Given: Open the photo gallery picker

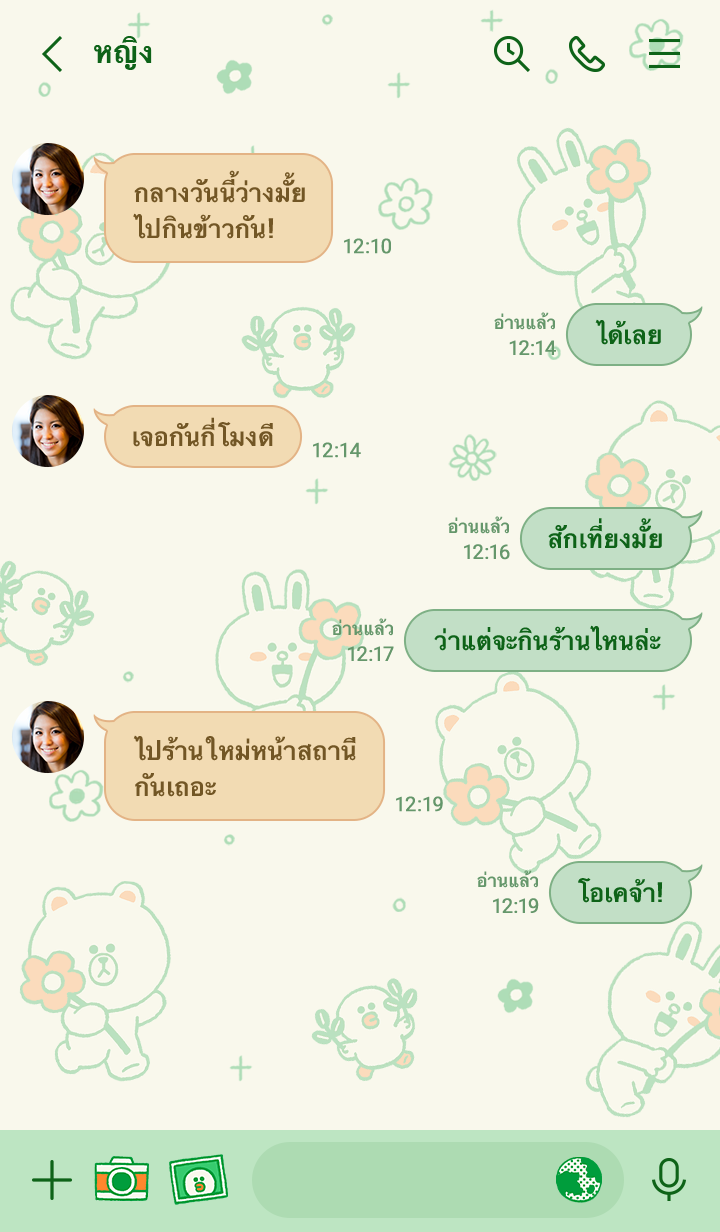Looking at the screenshot, I should pos(198,1180).
